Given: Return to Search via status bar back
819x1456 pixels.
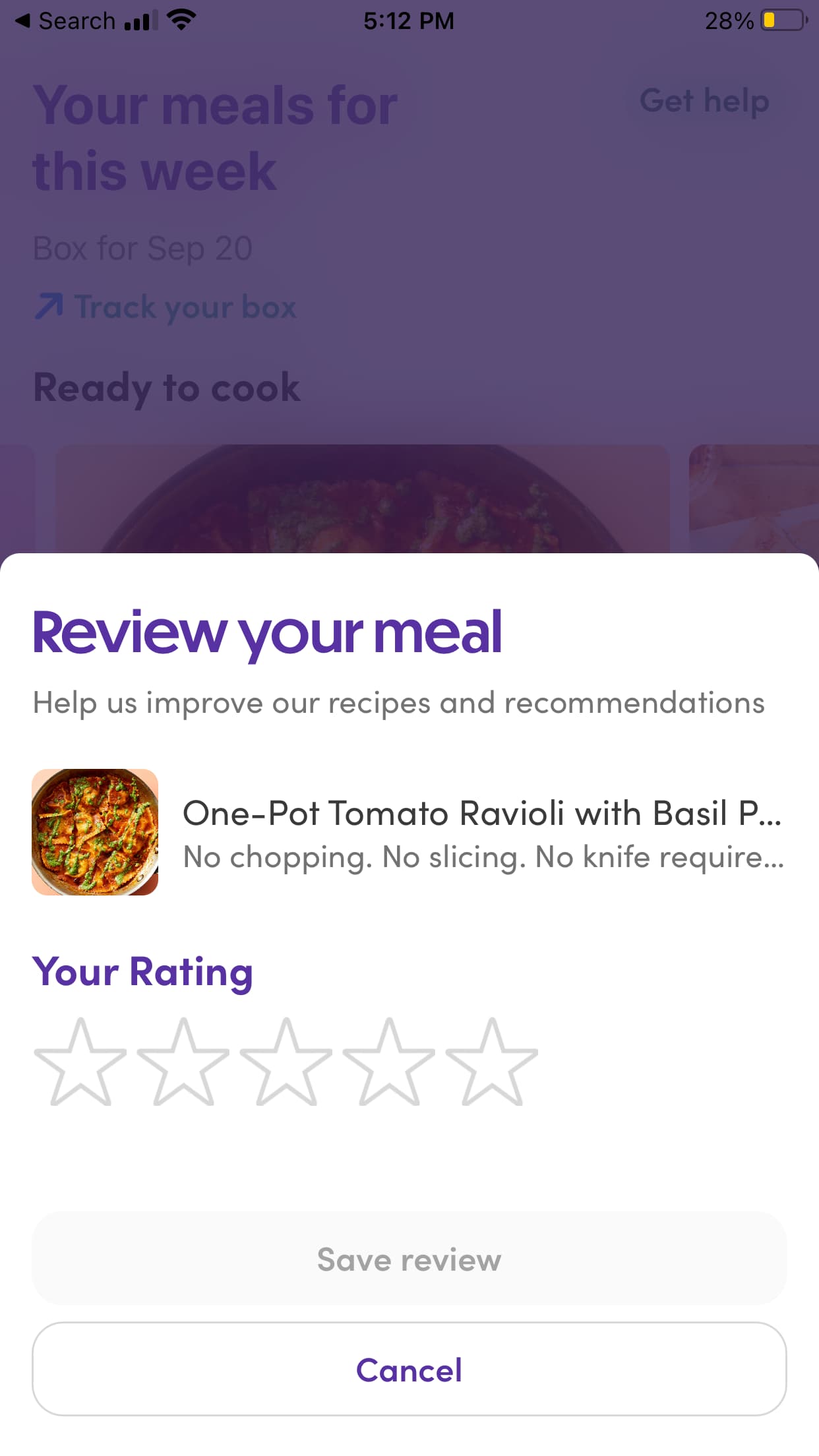Looking at the screenshot, I should [x=65, y=21].
